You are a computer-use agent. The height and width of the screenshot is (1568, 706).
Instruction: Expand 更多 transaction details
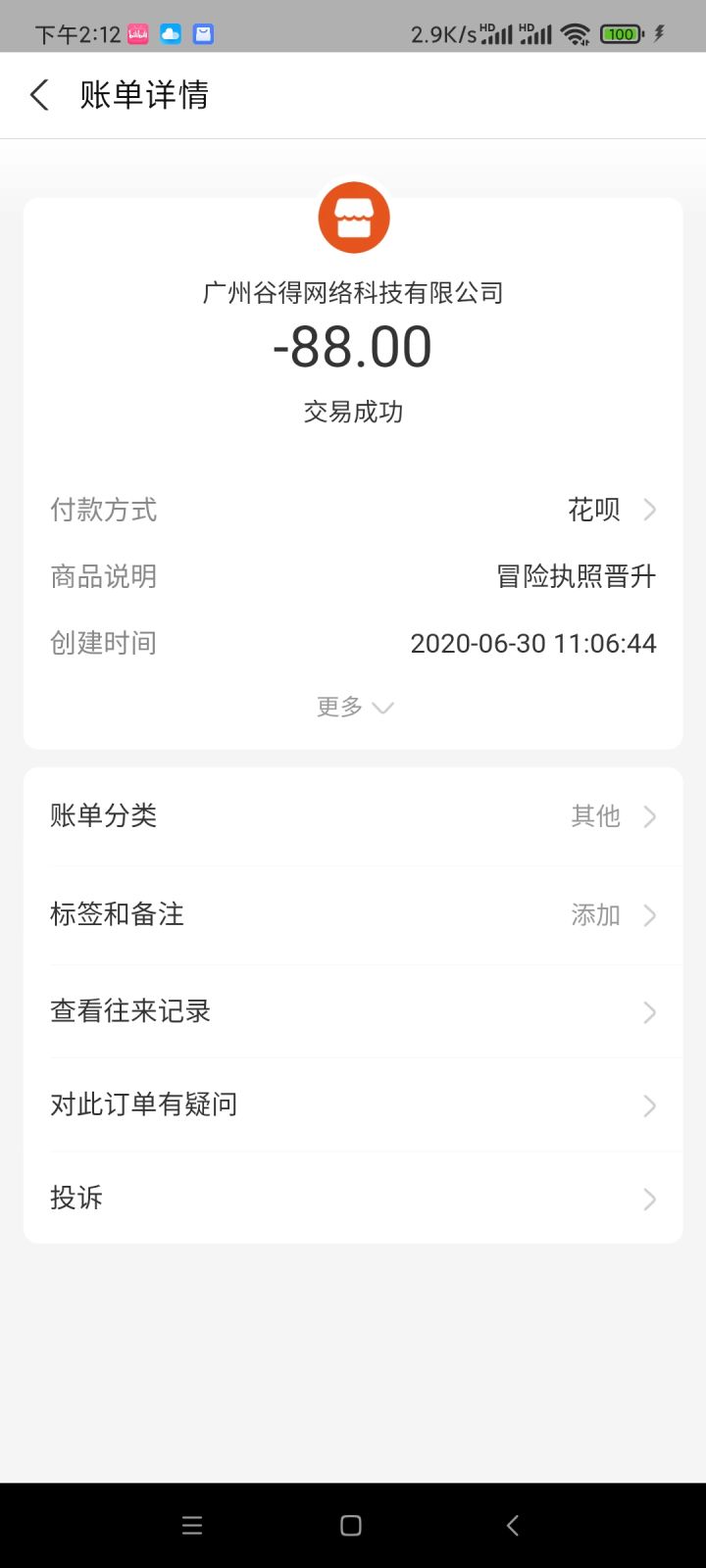353,707
